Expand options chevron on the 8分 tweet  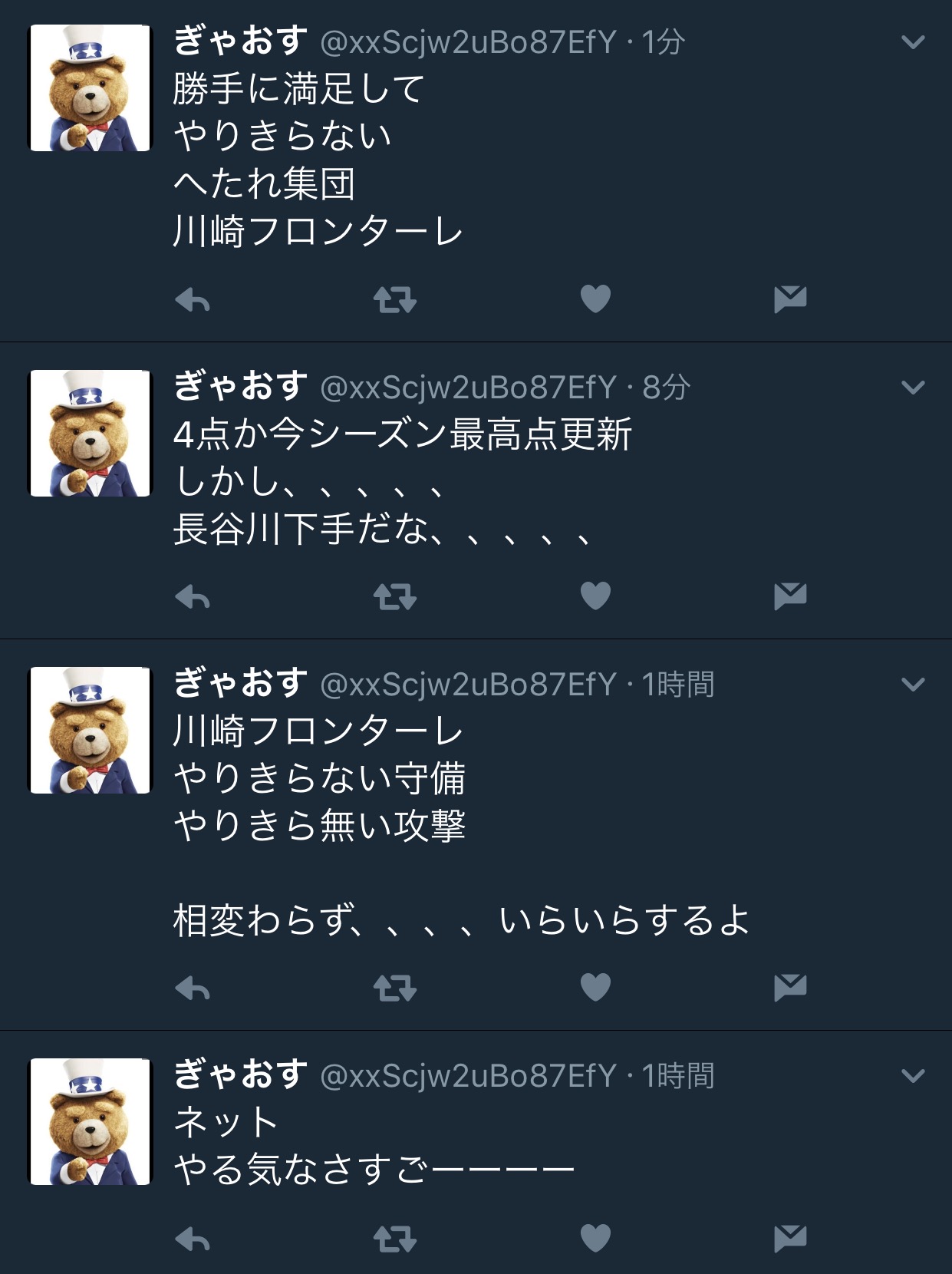tap(913, 388)
